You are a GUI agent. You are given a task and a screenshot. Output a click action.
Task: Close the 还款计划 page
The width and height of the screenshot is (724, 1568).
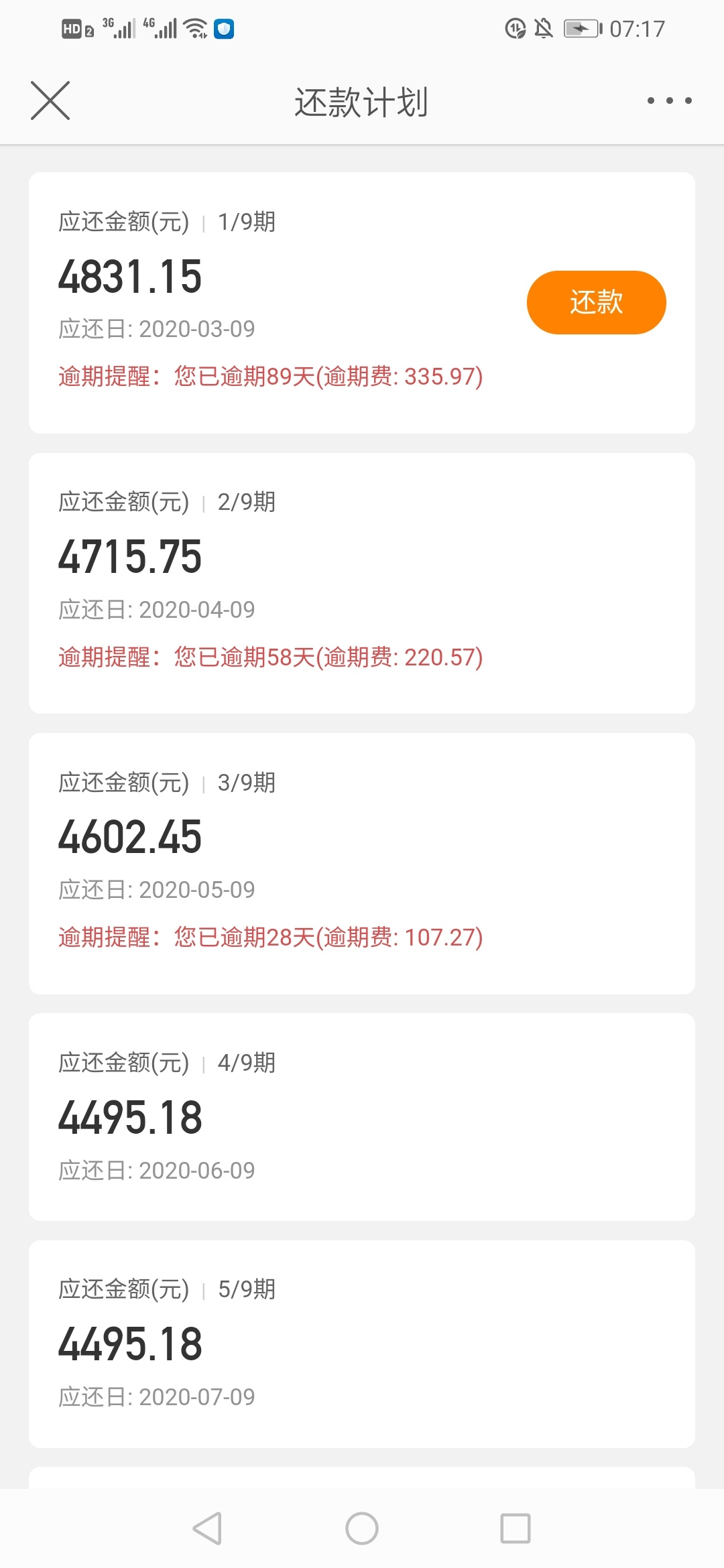point(50,101)
